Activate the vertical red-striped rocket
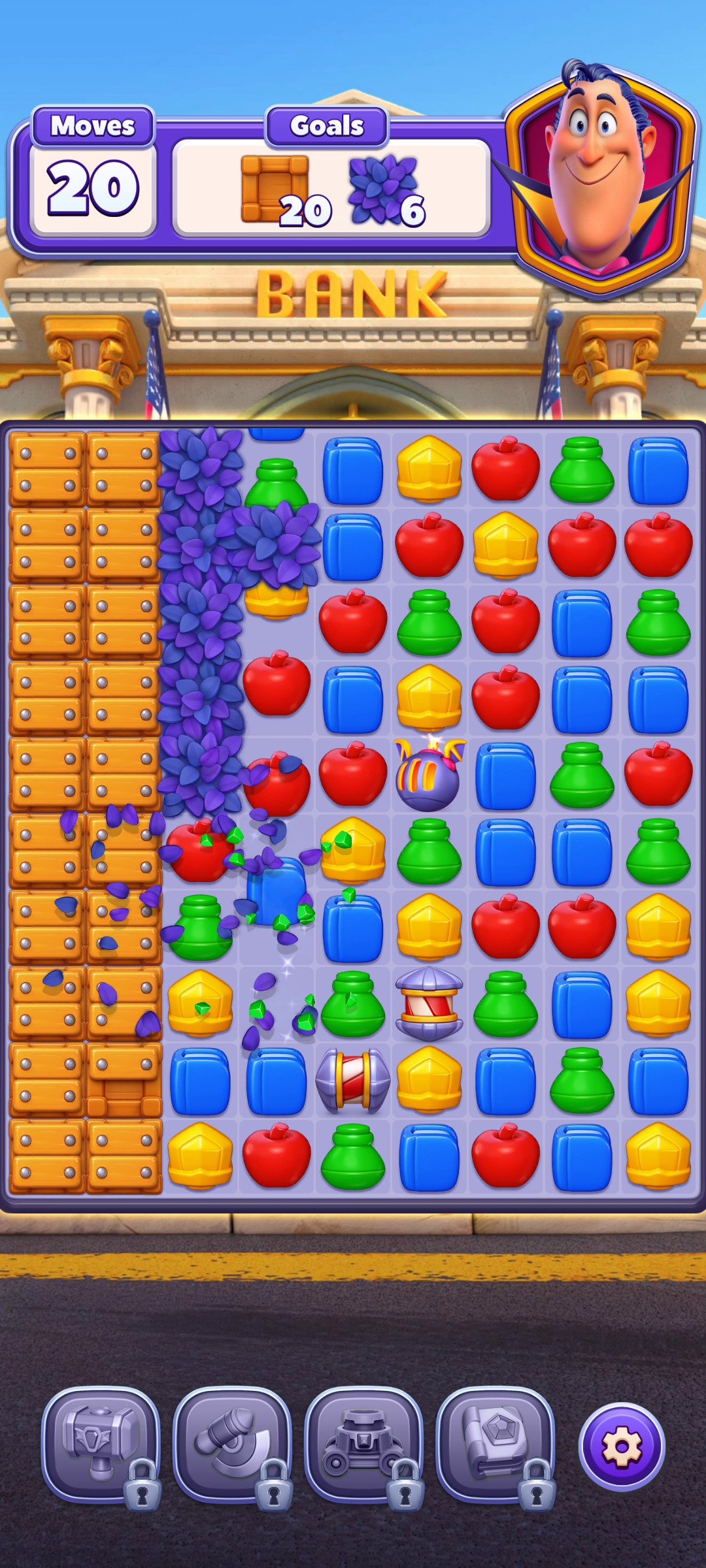The height and width of the screenshot is (1568, 706). click(429, 1003)
